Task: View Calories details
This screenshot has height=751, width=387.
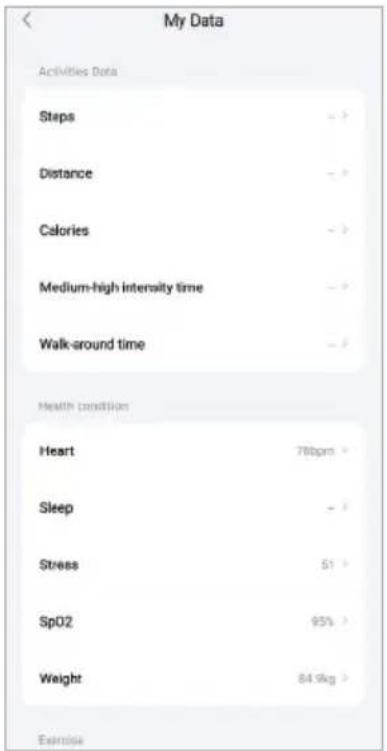Action: [194, 230]
